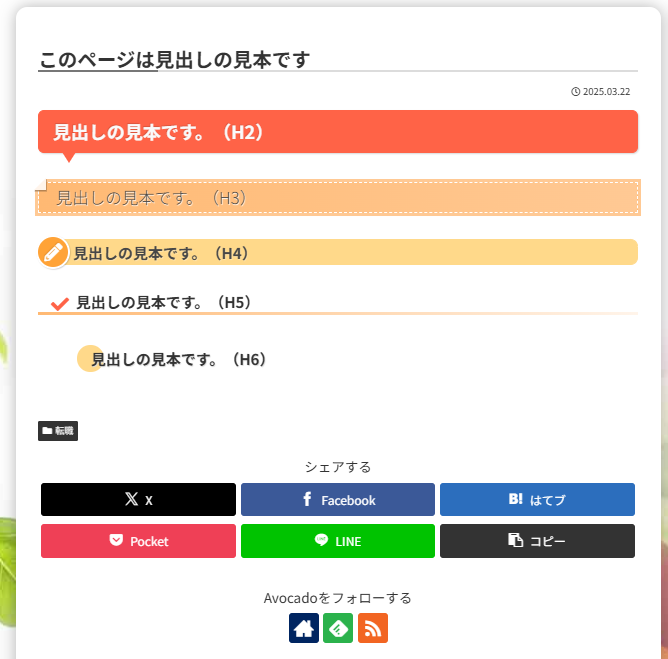This screenshot has height=659, width=668.
Task: Share this page on X
Action: pyautogui.click(x=138, y=500)
